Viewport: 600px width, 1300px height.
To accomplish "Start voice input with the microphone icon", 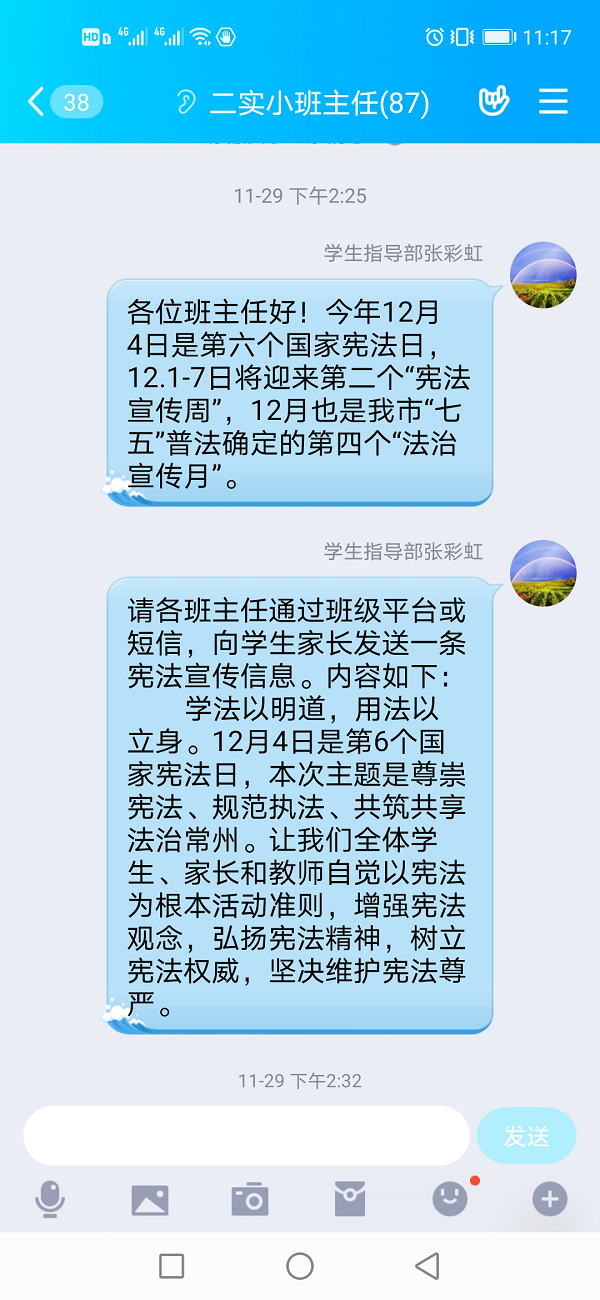I will tap(50, 1198).
